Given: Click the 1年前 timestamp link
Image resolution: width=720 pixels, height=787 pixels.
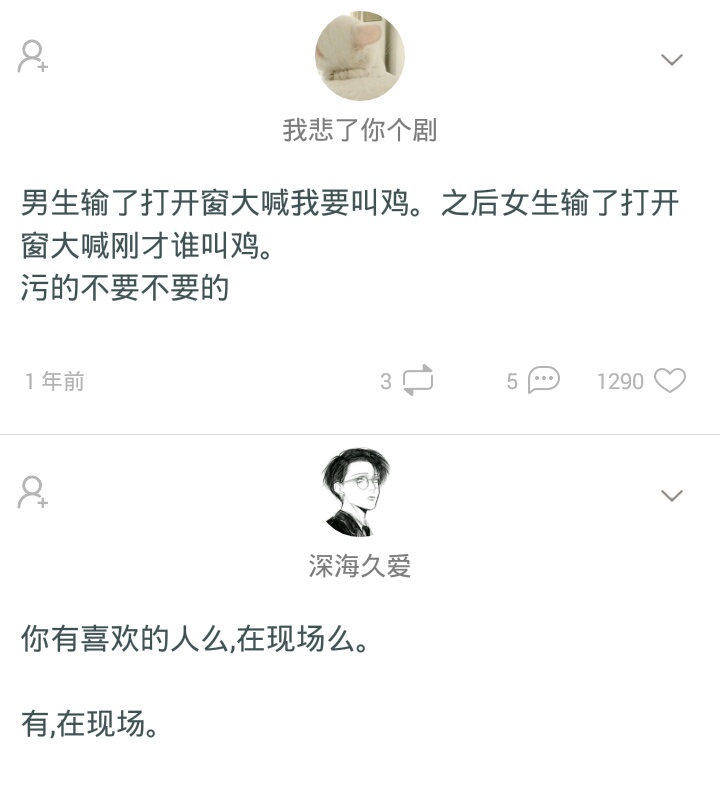Looking at the screenshot, I should pyautogui.click(x=52, y=381).
